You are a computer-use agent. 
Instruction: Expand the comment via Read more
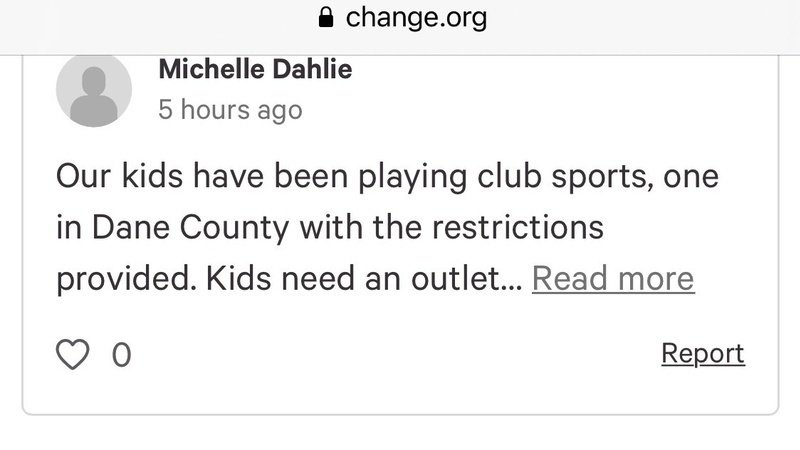tap(612, 278)
